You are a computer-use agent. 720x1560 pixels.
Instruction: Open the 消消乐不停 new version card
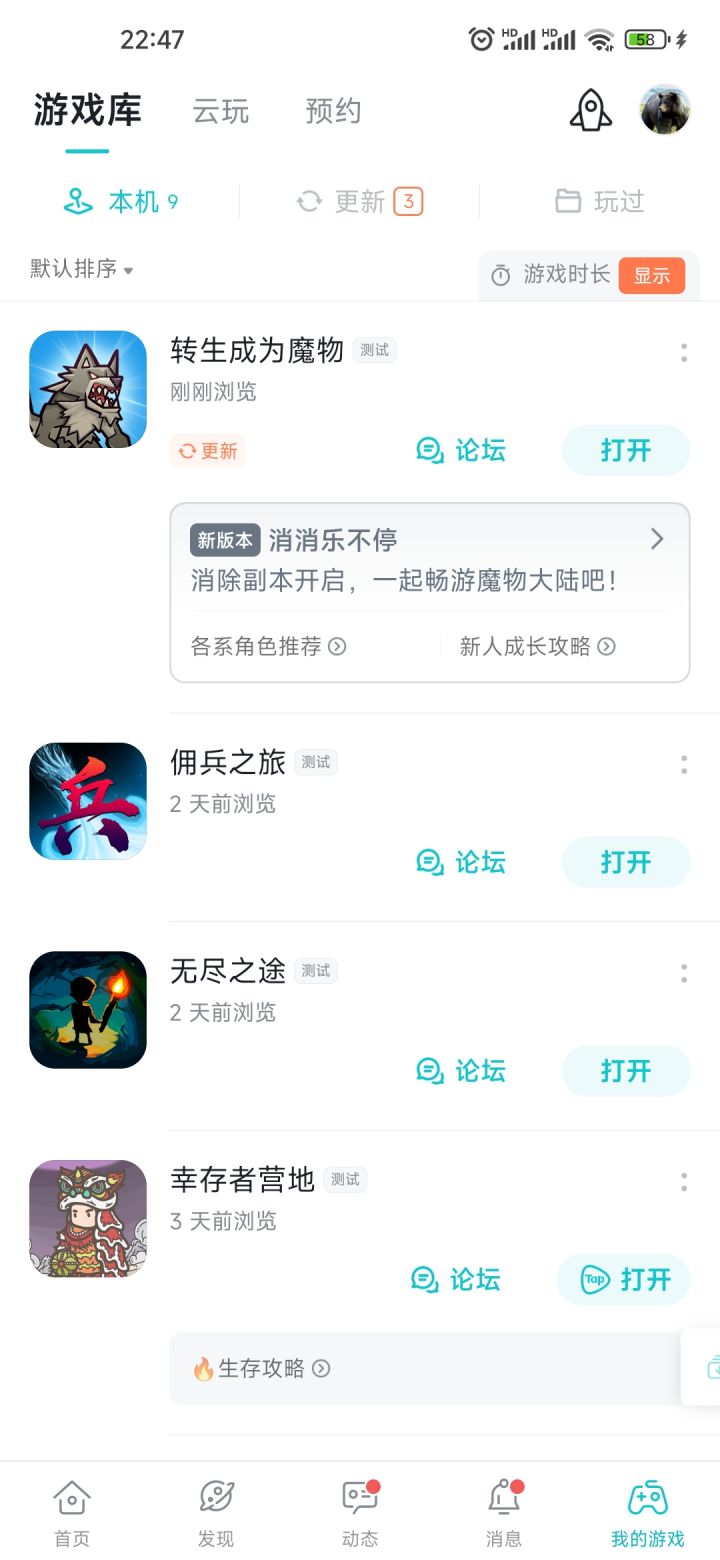430,560
